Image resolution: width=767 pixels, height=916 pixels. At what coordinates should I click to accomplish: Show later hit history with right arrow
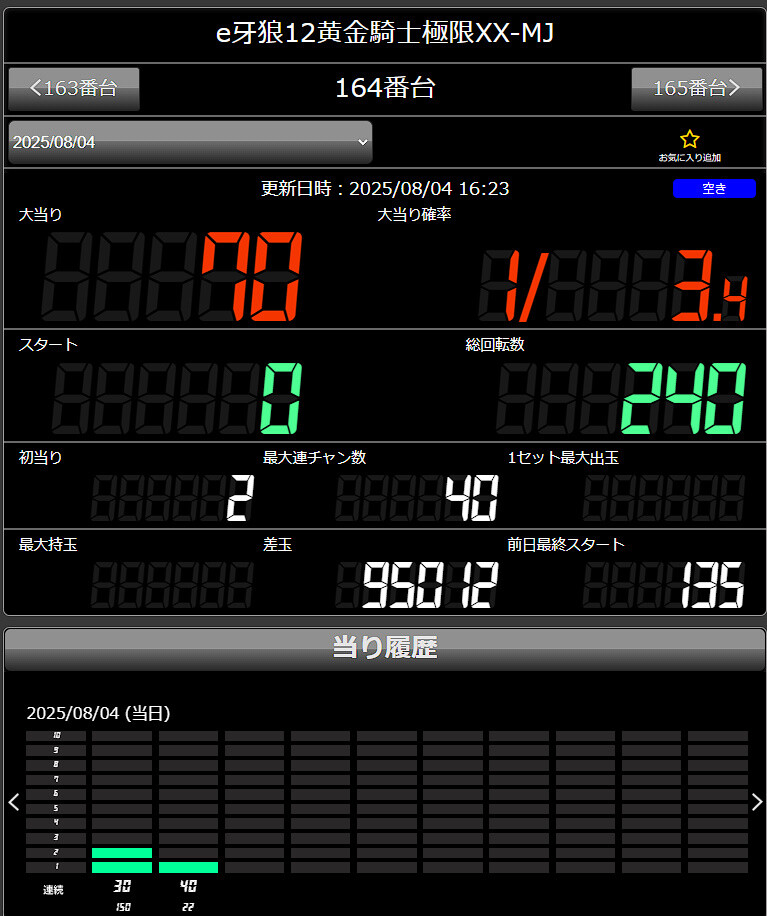pyautogui.click(x=757, y=802)
